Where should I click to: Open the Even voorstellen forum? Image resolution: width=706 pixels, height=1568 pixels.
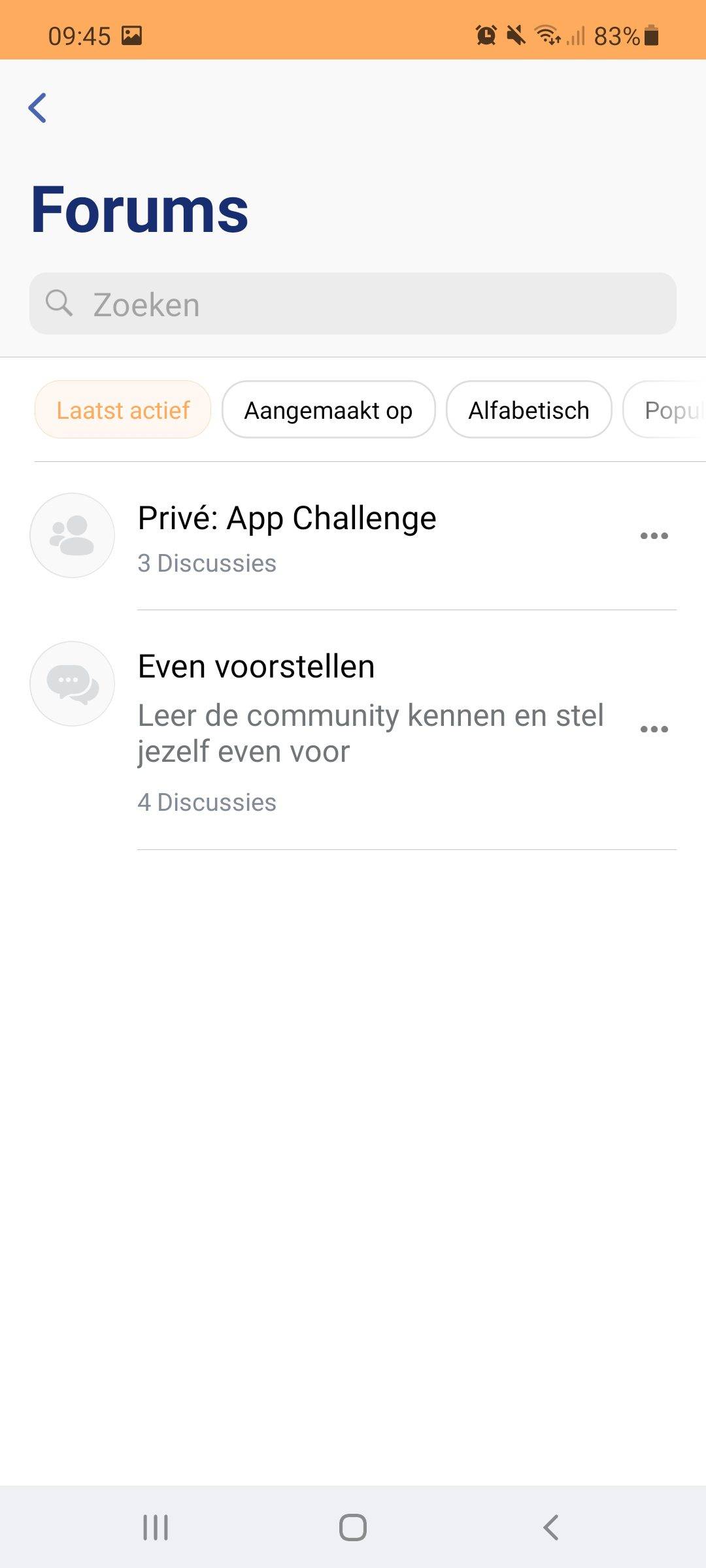(x=256, y=667)
